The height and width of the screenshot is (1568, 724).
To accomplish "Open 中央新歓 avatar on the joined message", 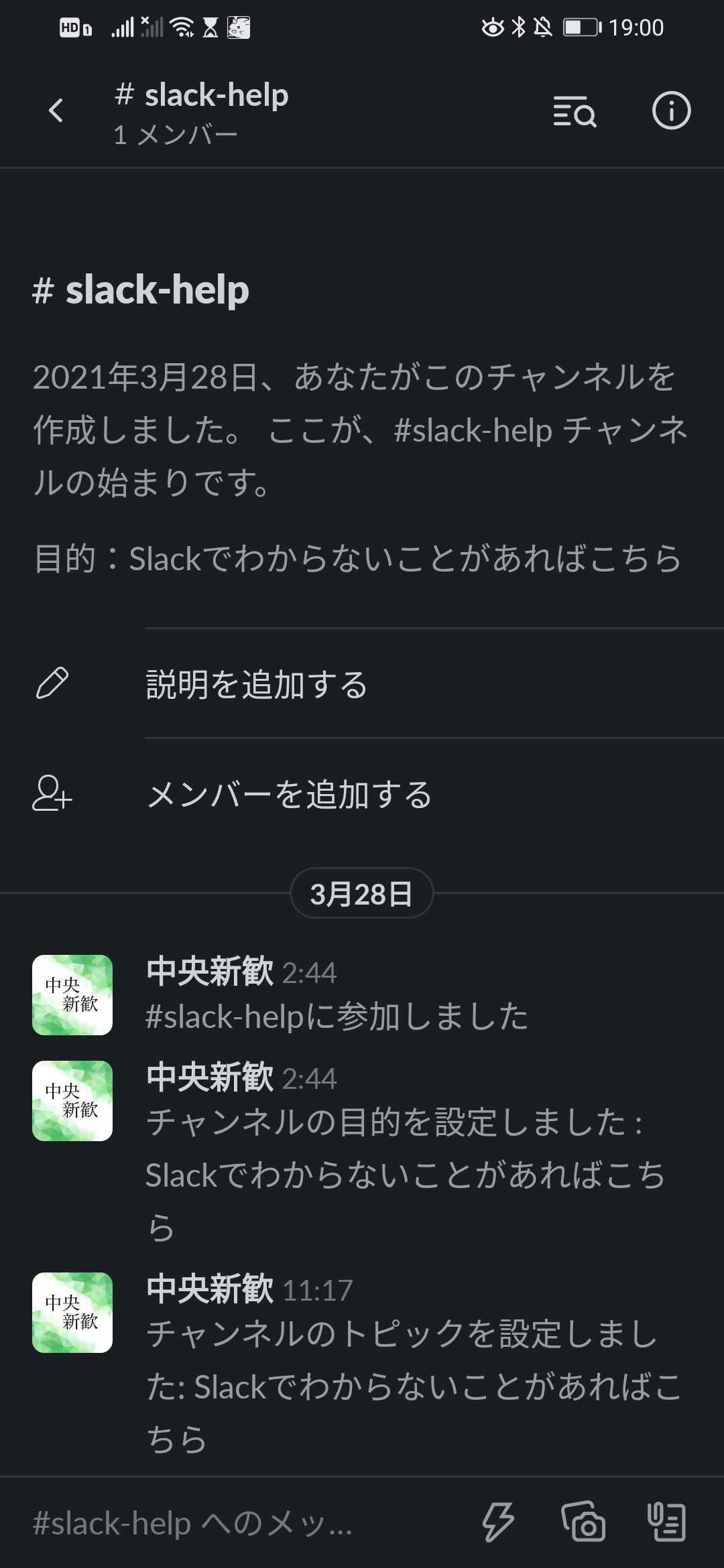I will coord(72,995).
